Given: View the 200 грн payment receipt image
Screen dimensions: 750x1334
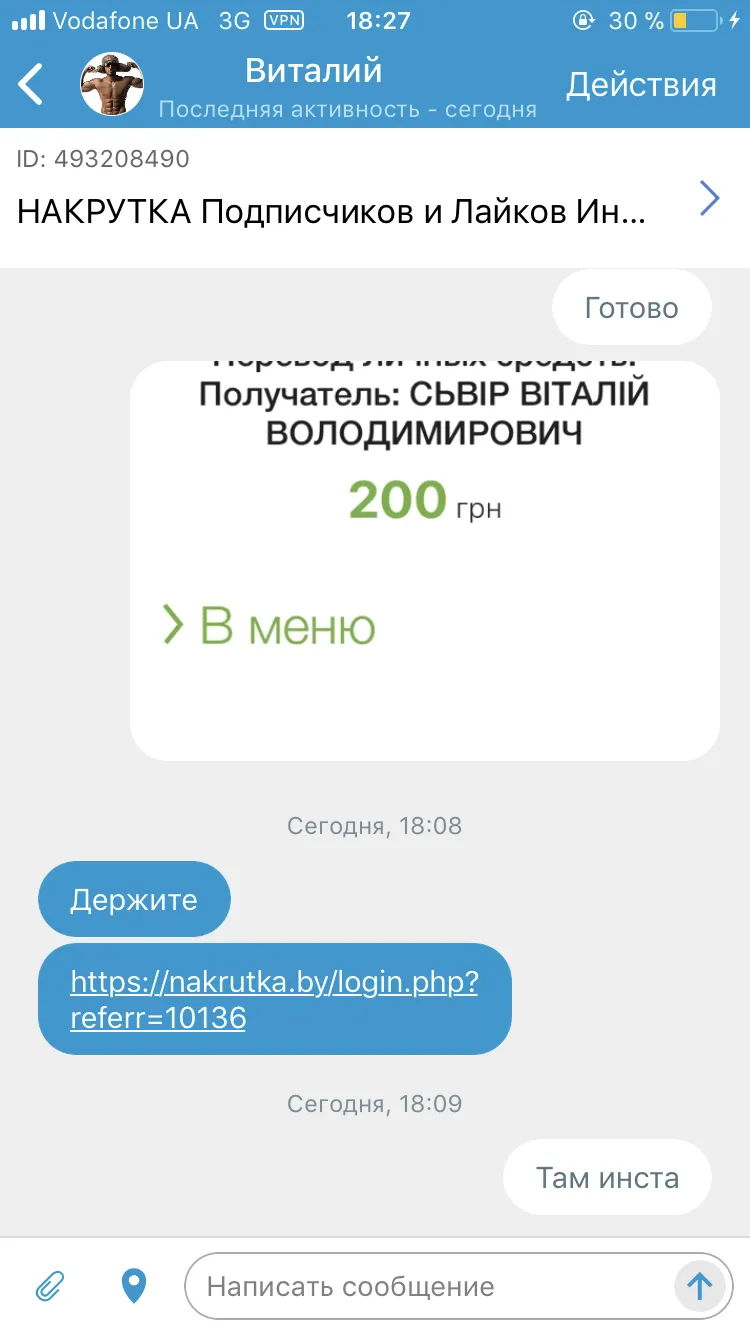Looking at the screenshot, I should (x=425, y=560).
